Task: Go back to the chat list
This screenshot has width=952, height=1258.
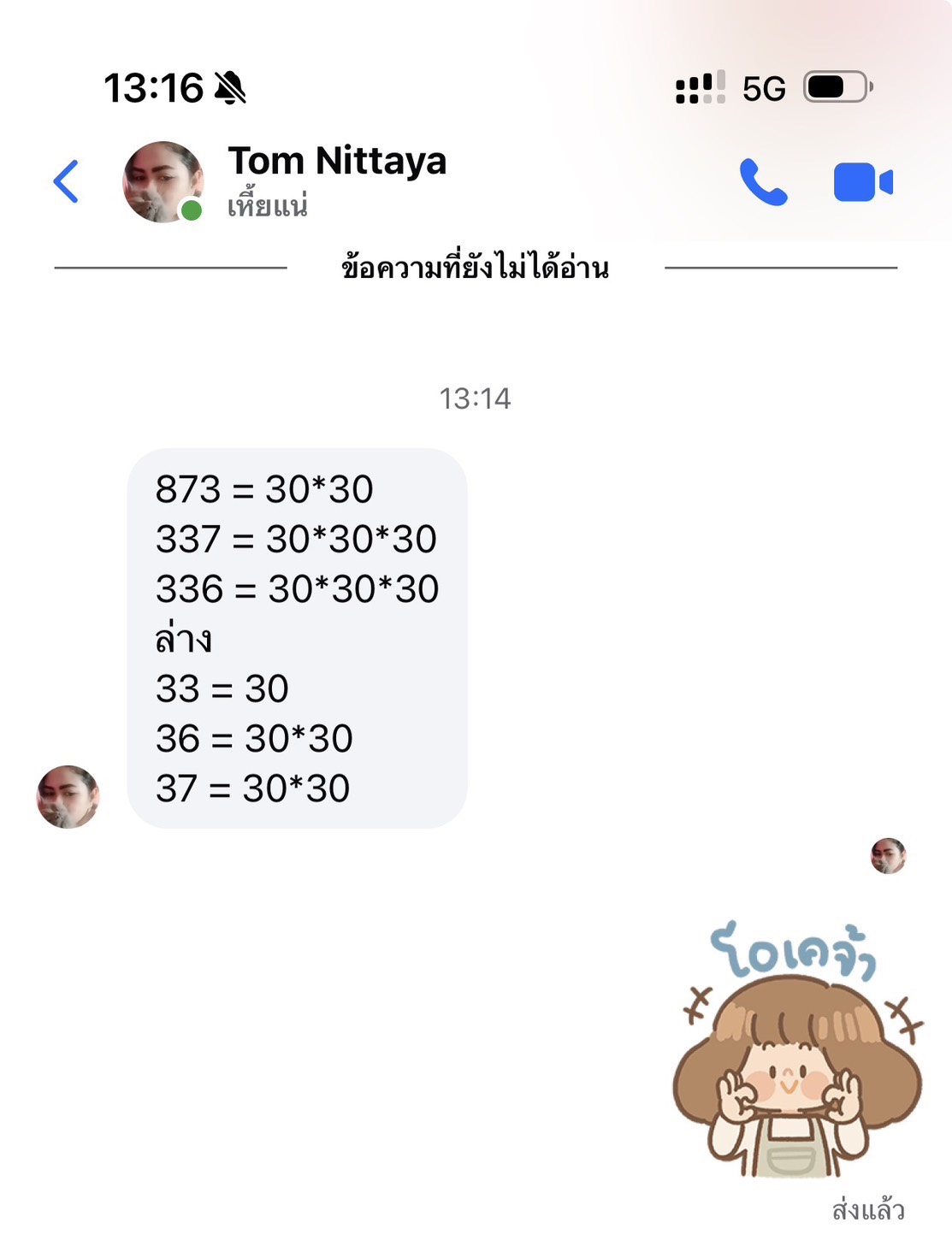Action: (x=66, y=181)
